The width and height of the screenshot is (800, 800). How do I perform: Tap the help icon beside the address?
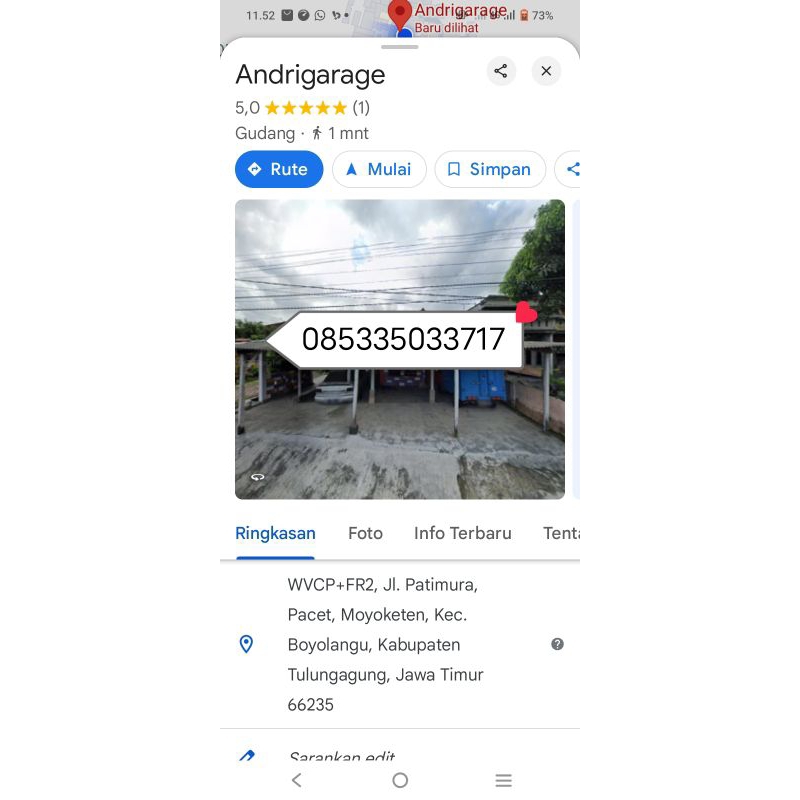point(558,644)
